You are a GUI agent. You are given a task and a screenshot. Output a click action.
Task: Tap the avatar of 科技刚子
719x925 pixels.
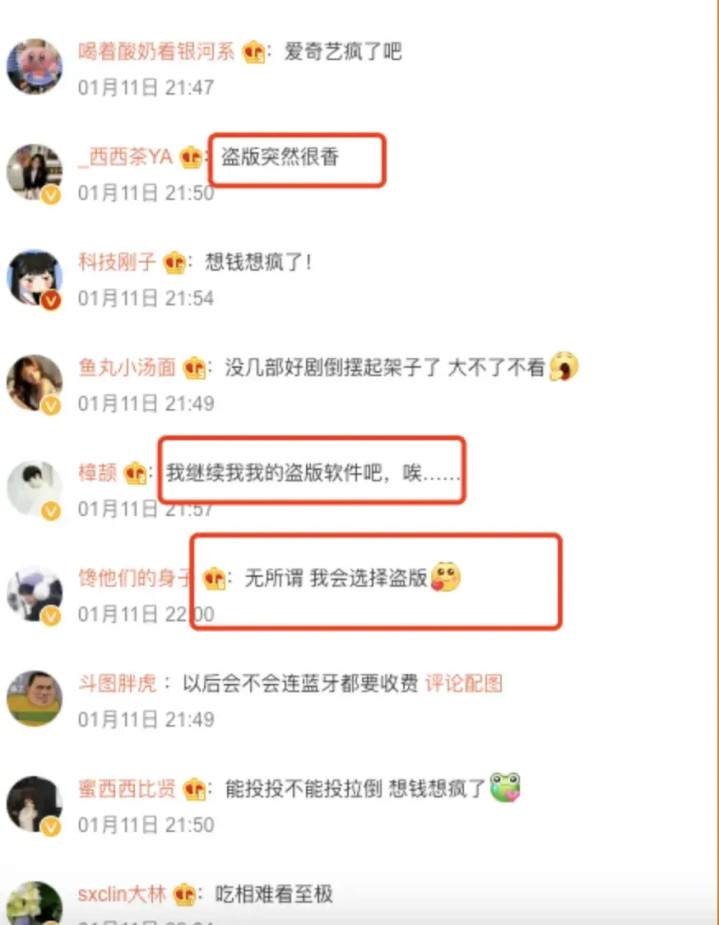tap(34, 277)
